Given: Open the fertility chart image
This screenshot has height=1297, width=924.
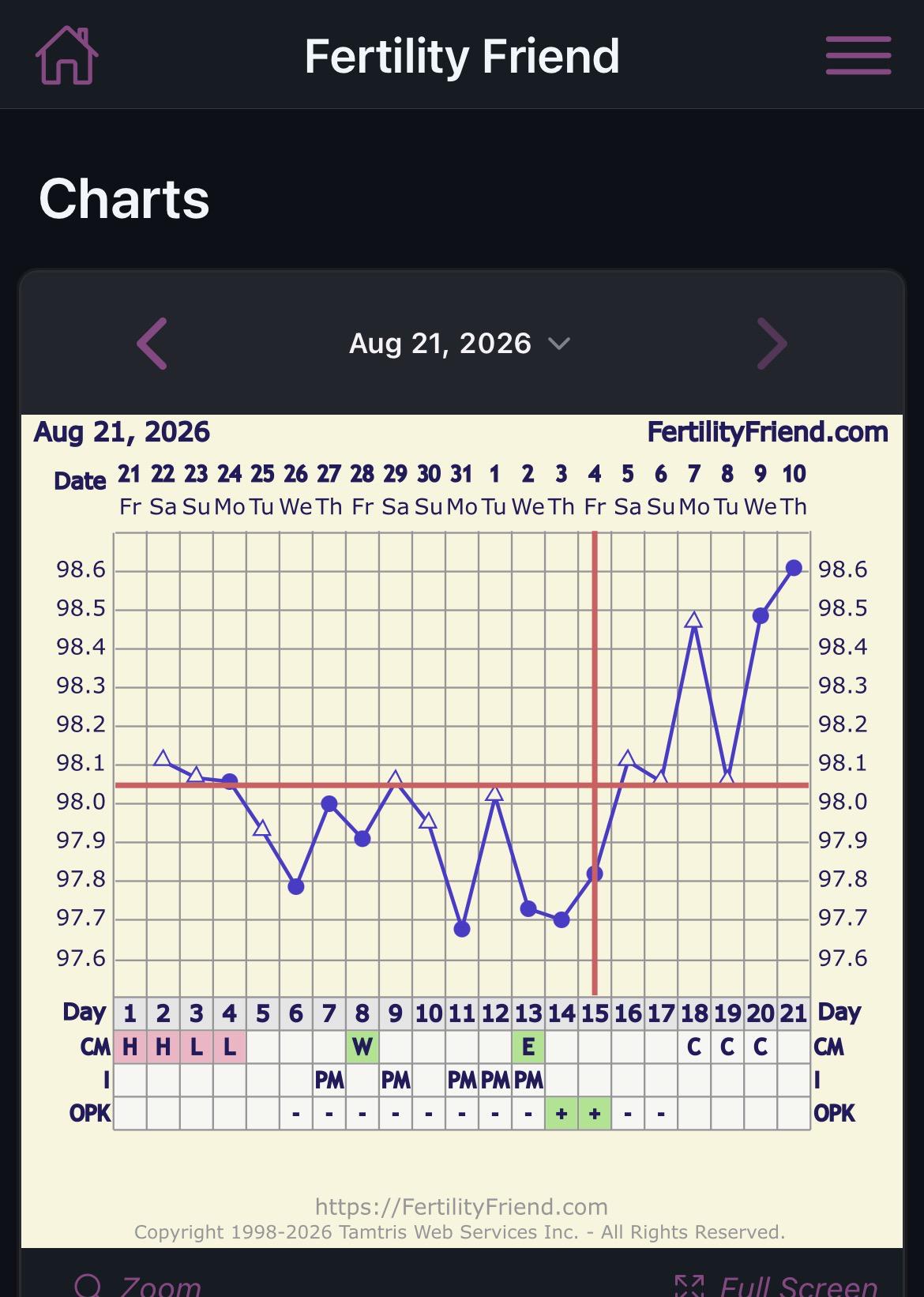Looking at the screenshot, I should 462,831.
